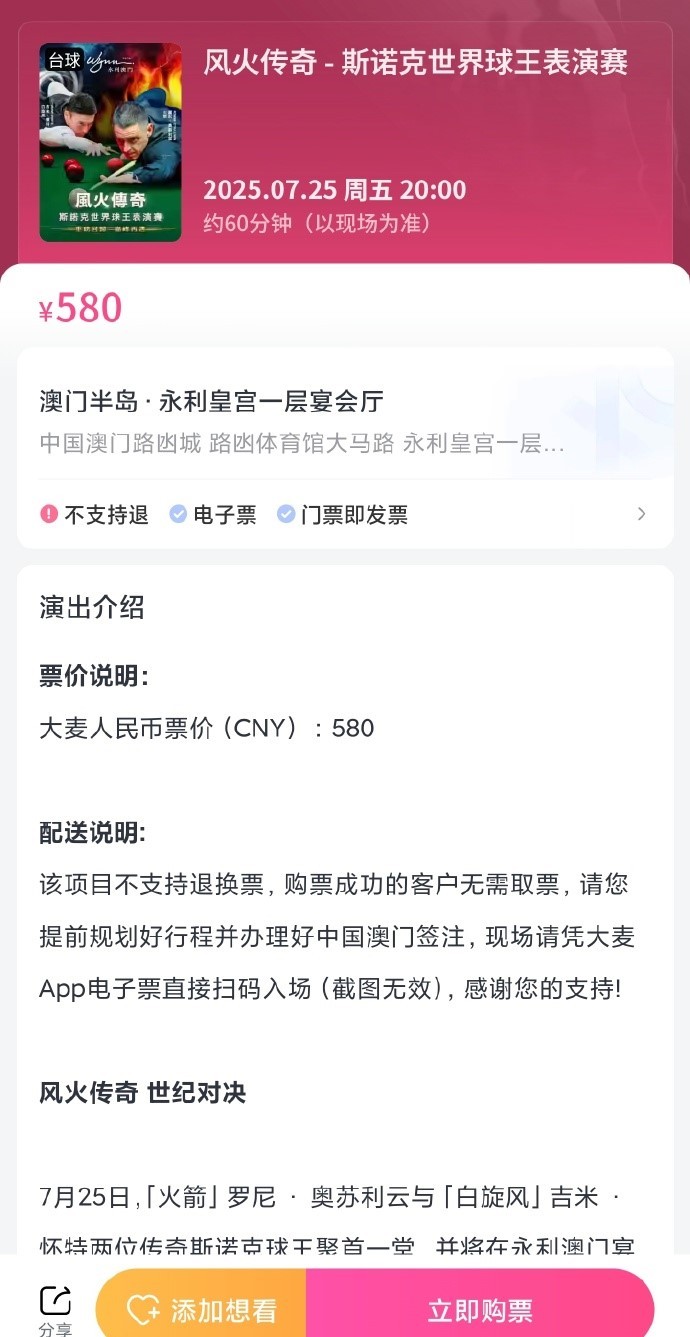Viewport: 690px width, 1337px height.
Task: View the 风火传奇 event poster
Action: click(x=110, y=142)
